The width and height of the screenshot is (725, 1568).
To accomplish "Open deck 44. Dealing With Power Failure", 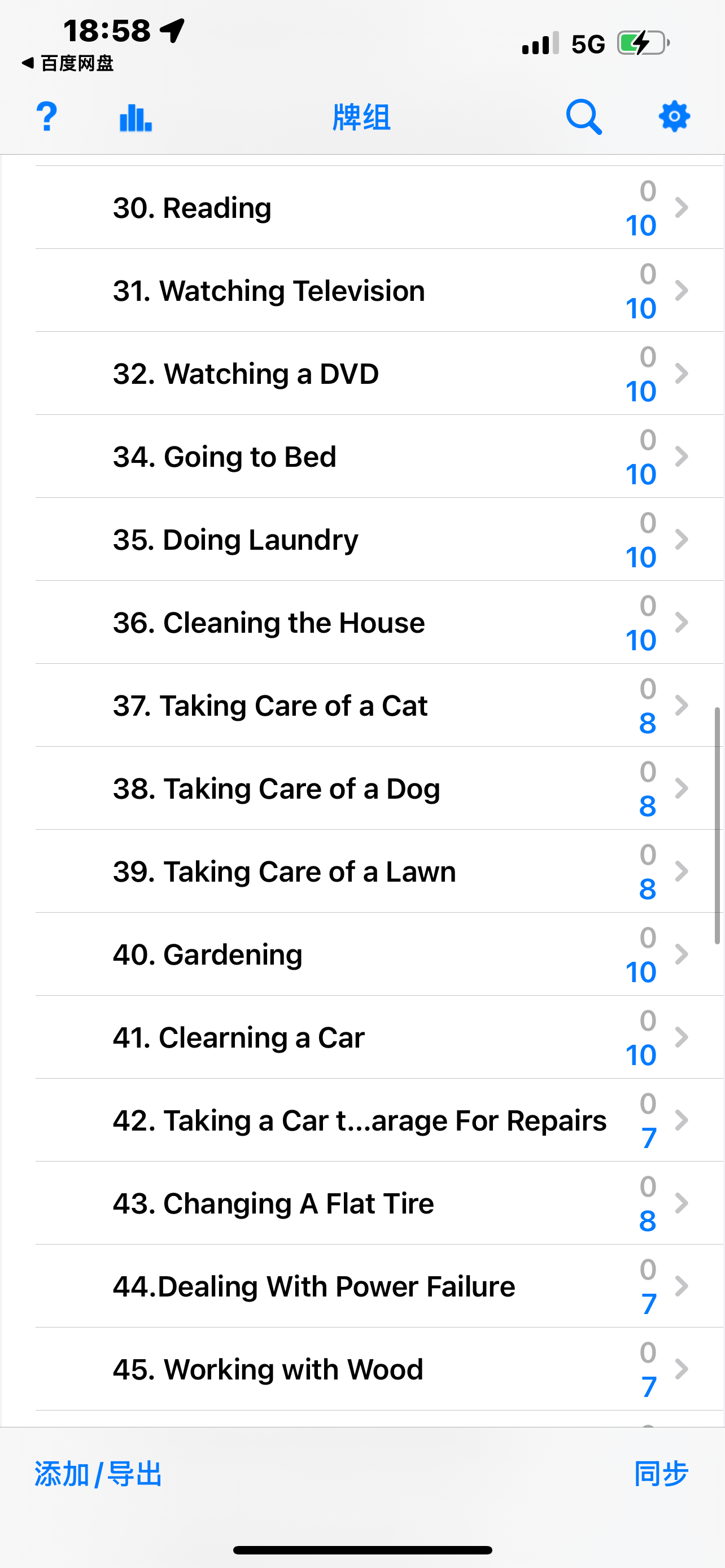I will (x=379, y=1286).
